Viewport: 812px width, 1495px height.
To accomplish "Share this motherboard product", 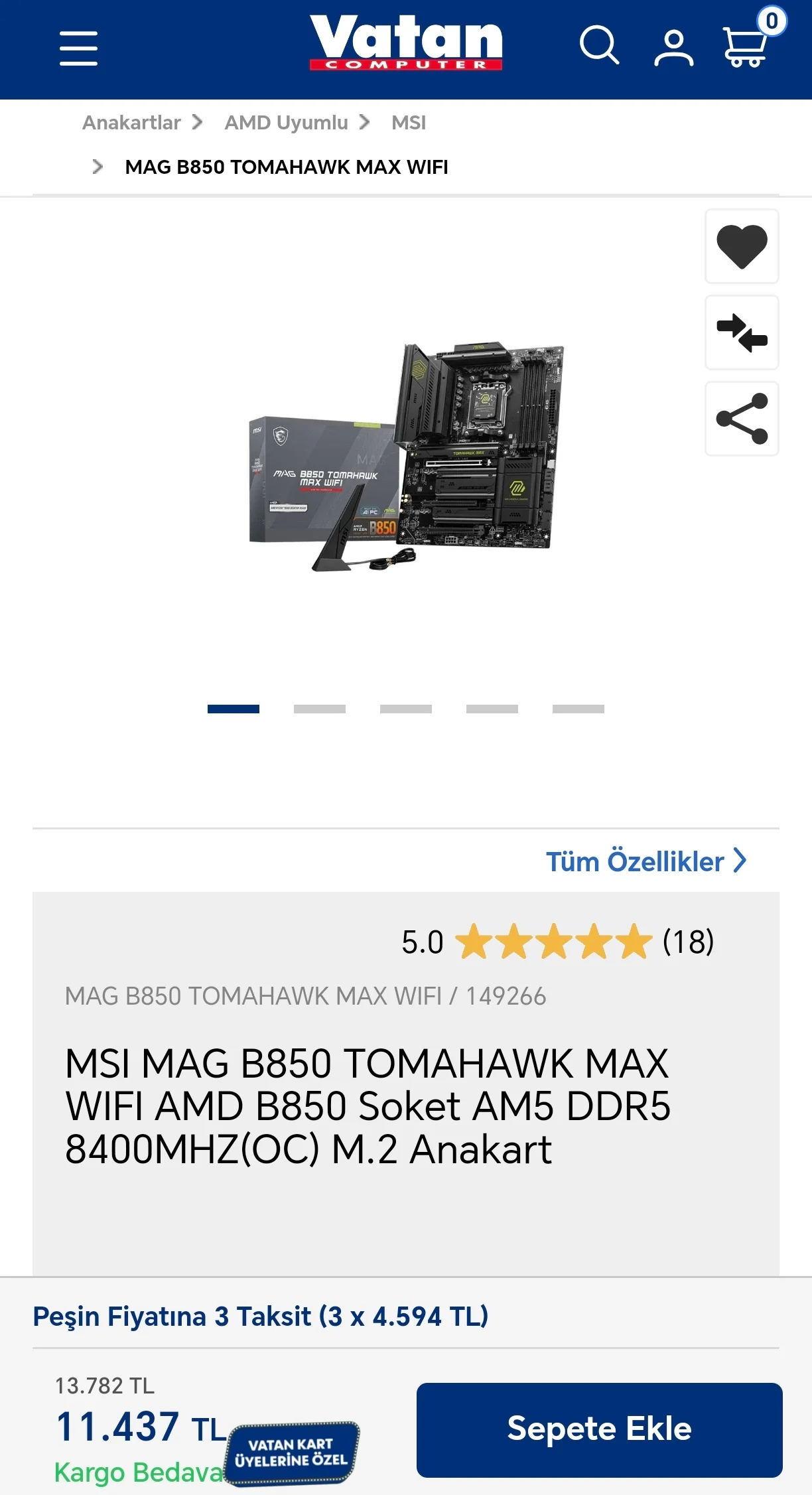I will (742, 419).
